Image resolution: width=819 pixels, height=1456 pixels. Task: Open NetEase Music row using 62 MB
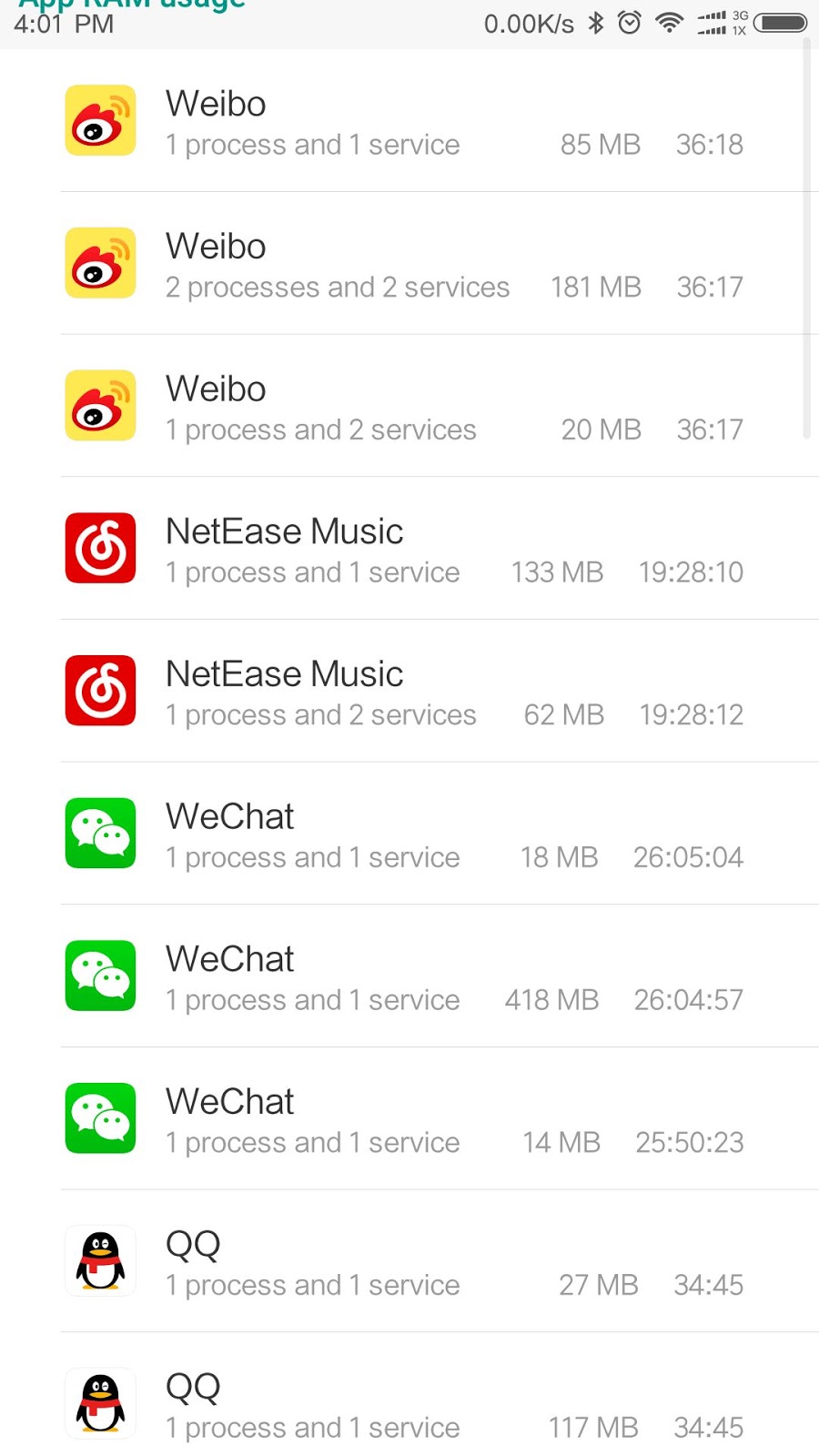409,692
